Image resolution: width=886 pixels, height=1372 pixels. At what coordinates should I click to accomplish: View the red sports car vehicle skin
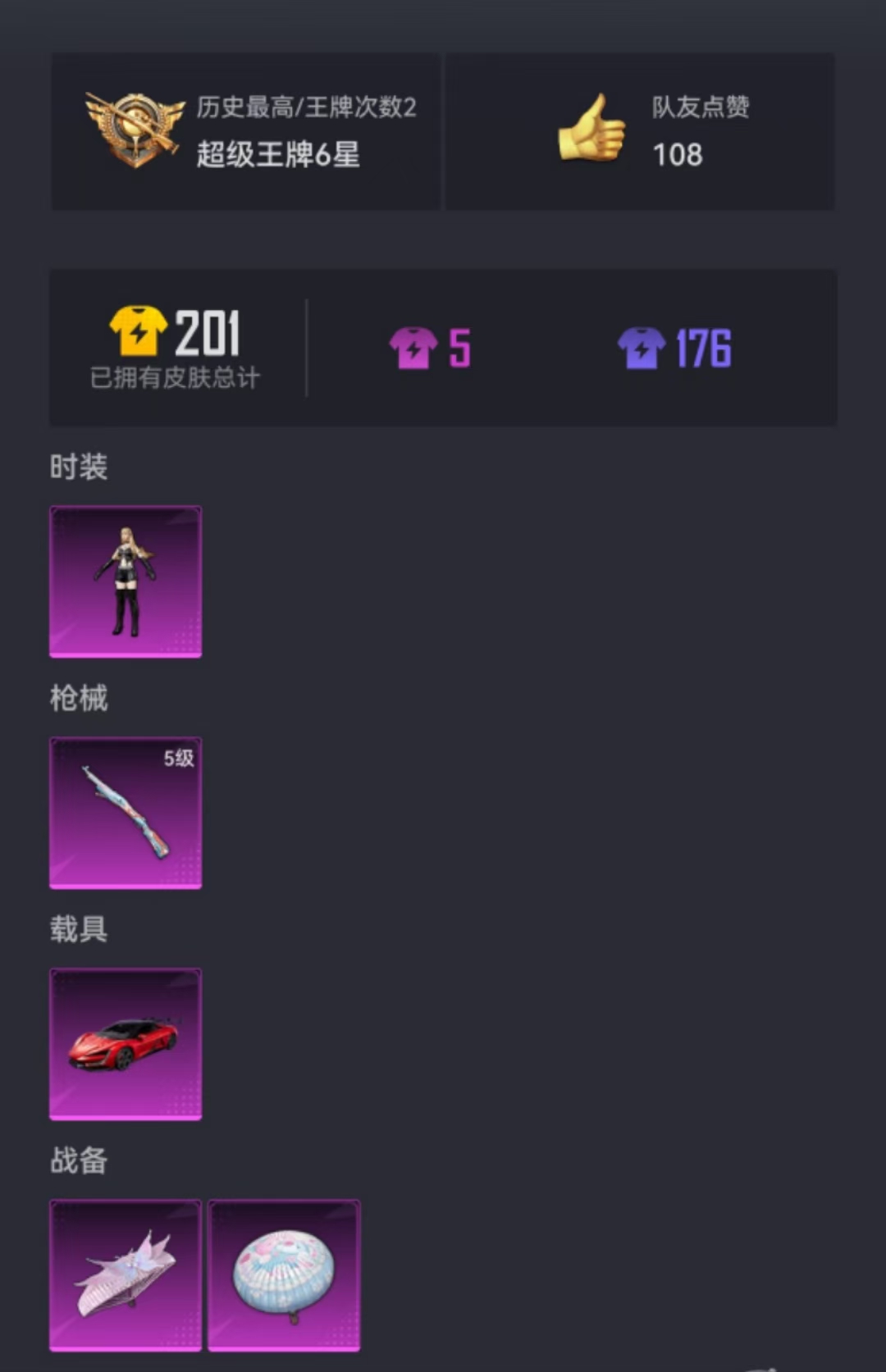[x=126, y=1044]
